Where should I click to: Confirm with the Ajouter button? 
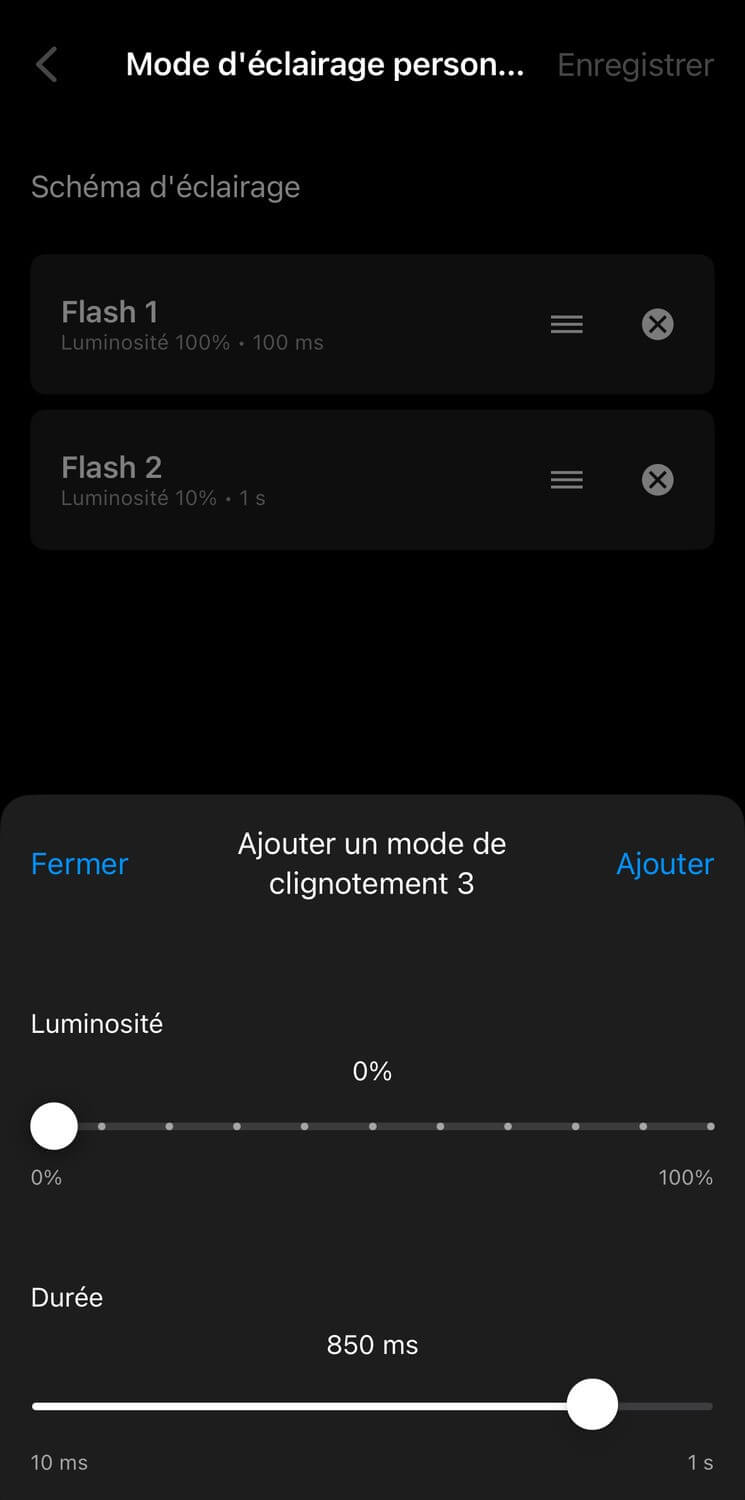(665, 864)
